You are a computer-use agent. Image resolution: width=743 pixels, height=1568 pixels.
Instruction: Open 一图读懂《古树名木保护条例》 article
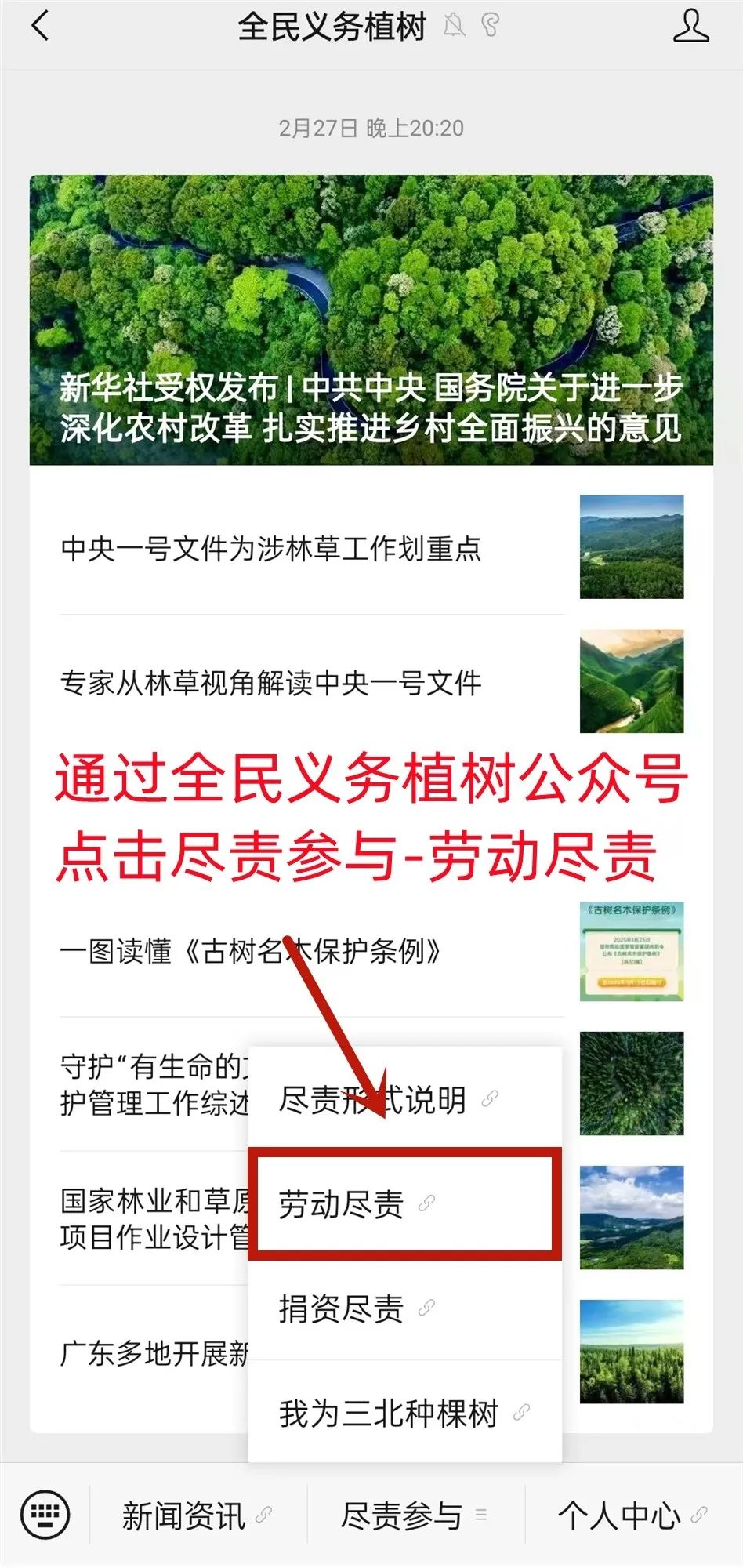pos(371,951)
